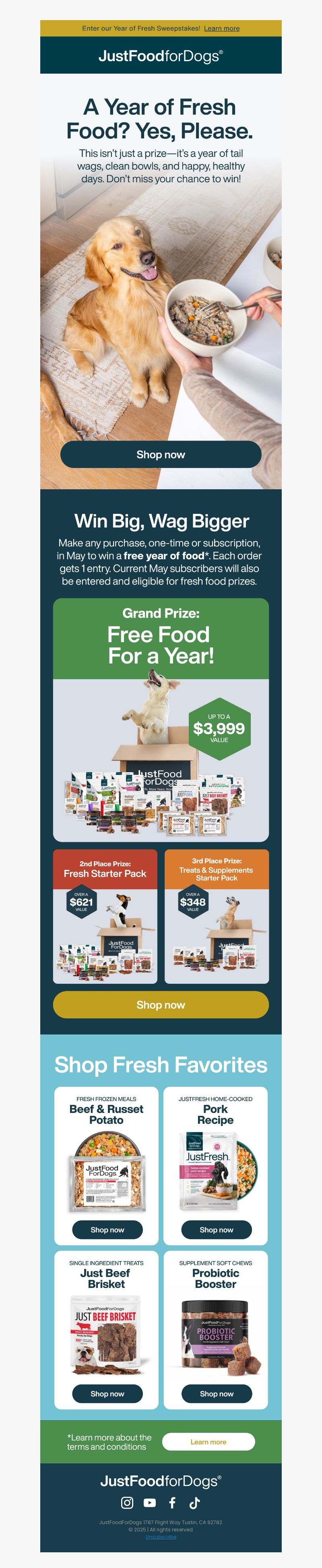The image size is (322, 1568).
Task: Open the TikTok profile
Action: [195, 1502]
